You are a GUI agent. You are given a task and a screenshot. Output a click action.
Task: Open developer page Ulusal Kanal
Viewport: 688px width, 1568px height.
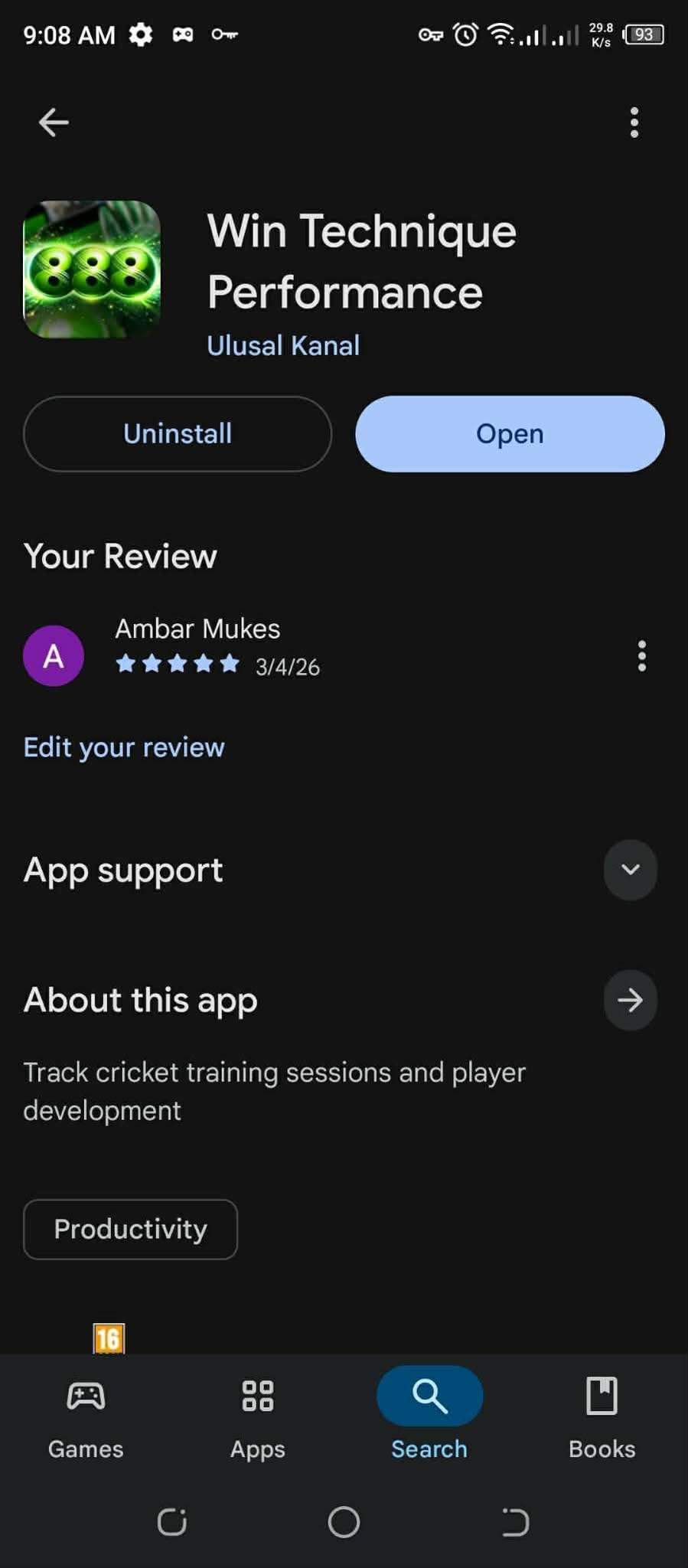[x=283, y=346]
